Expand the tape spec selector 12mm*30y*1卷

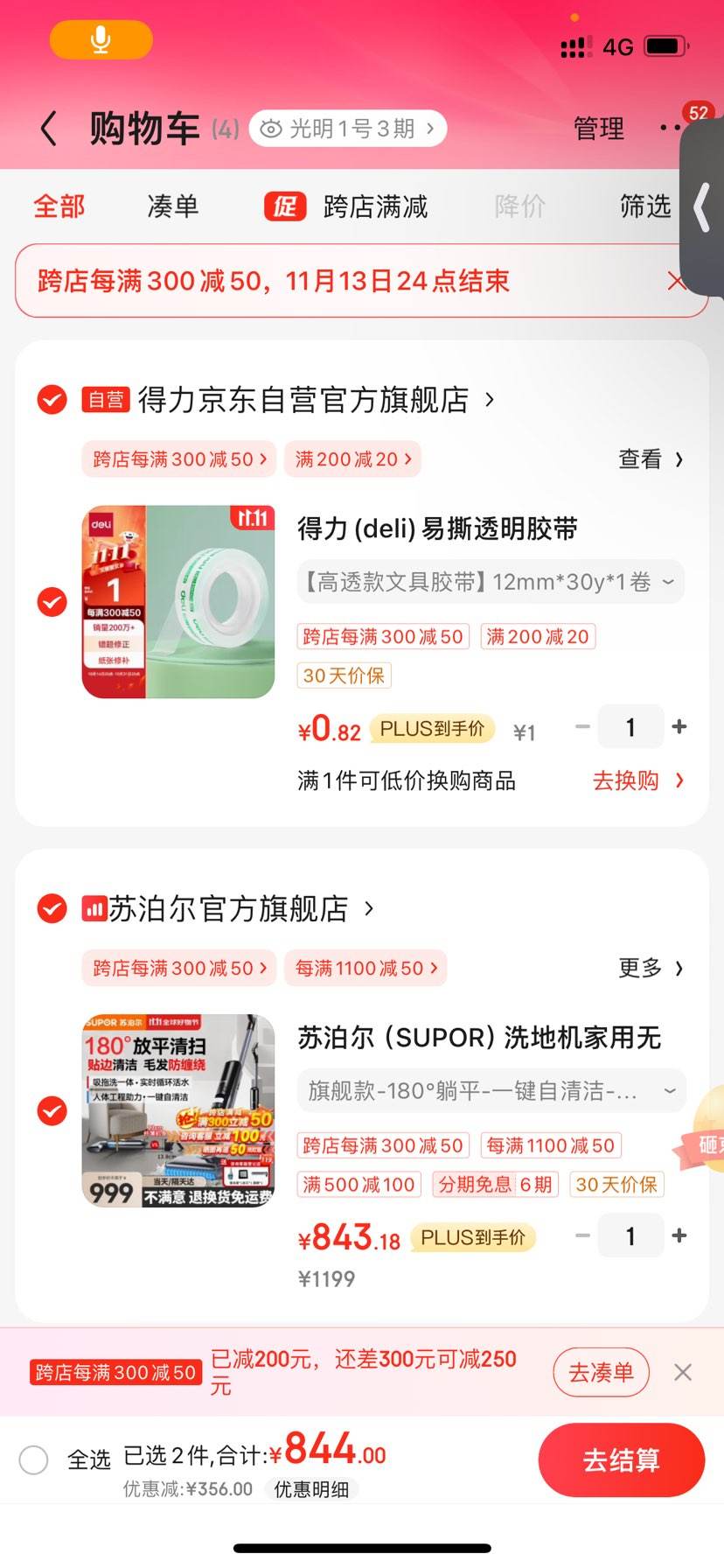490,581
